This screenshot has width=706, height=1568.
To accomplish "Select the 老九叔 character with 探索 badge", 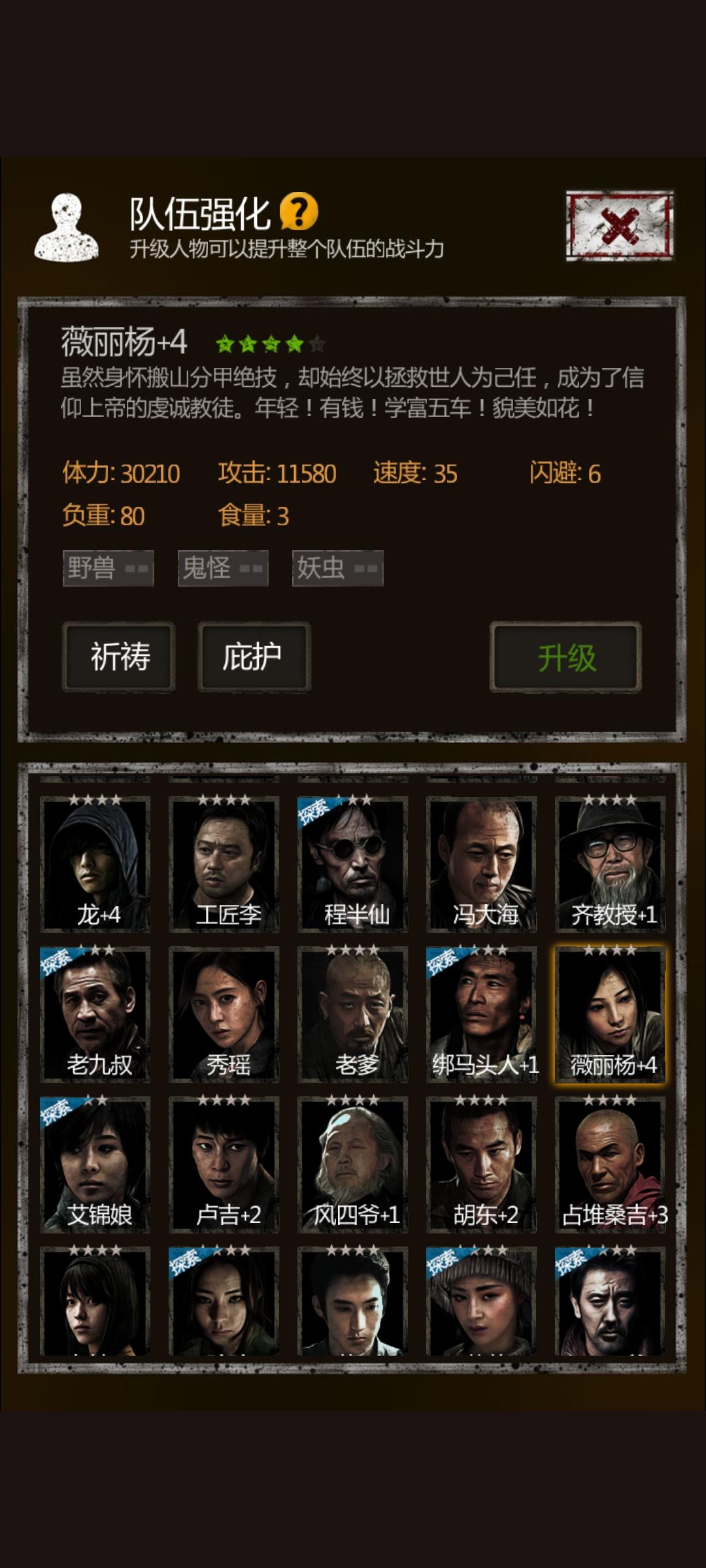I will pyautogui.click(x=95, y=1016).
